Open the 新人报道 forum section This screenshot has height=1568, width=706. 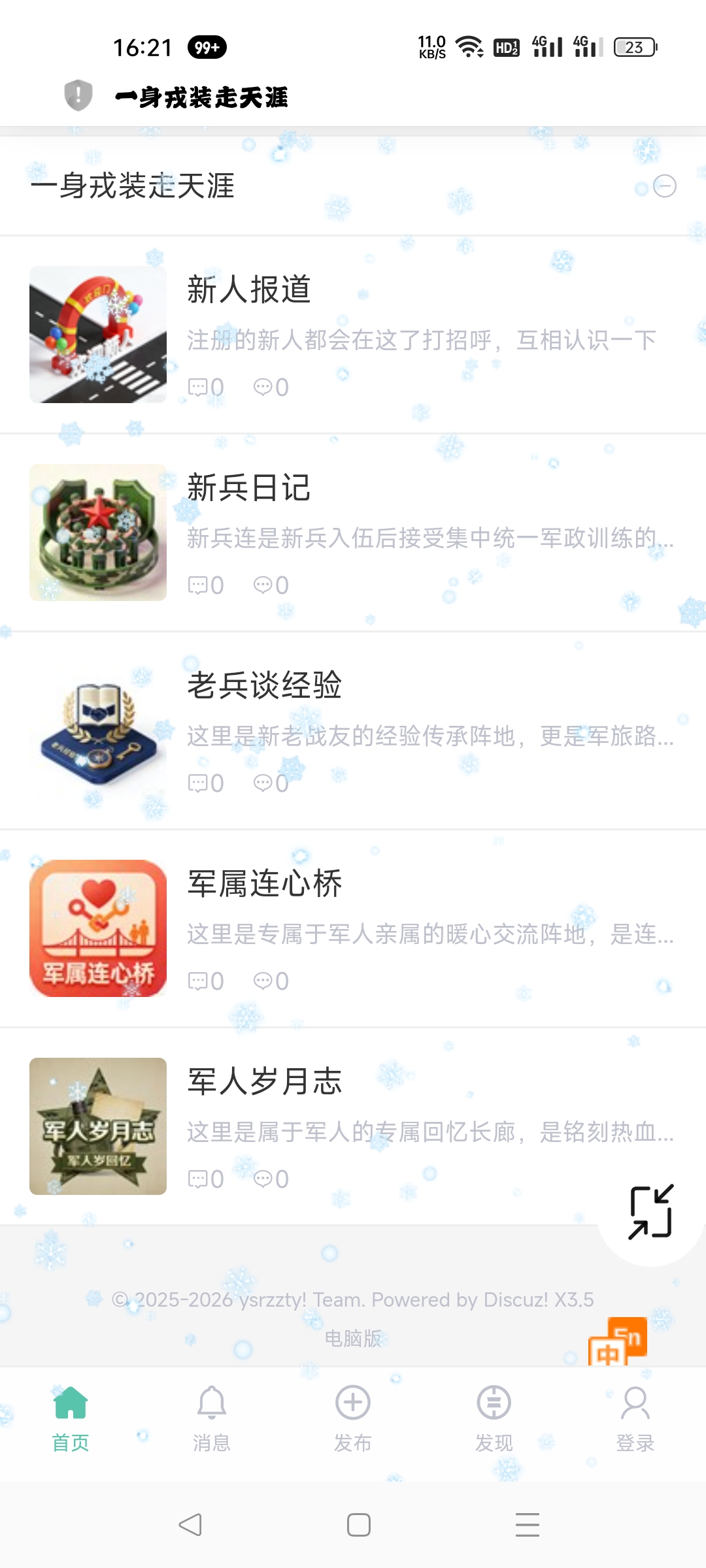(248, 289)
